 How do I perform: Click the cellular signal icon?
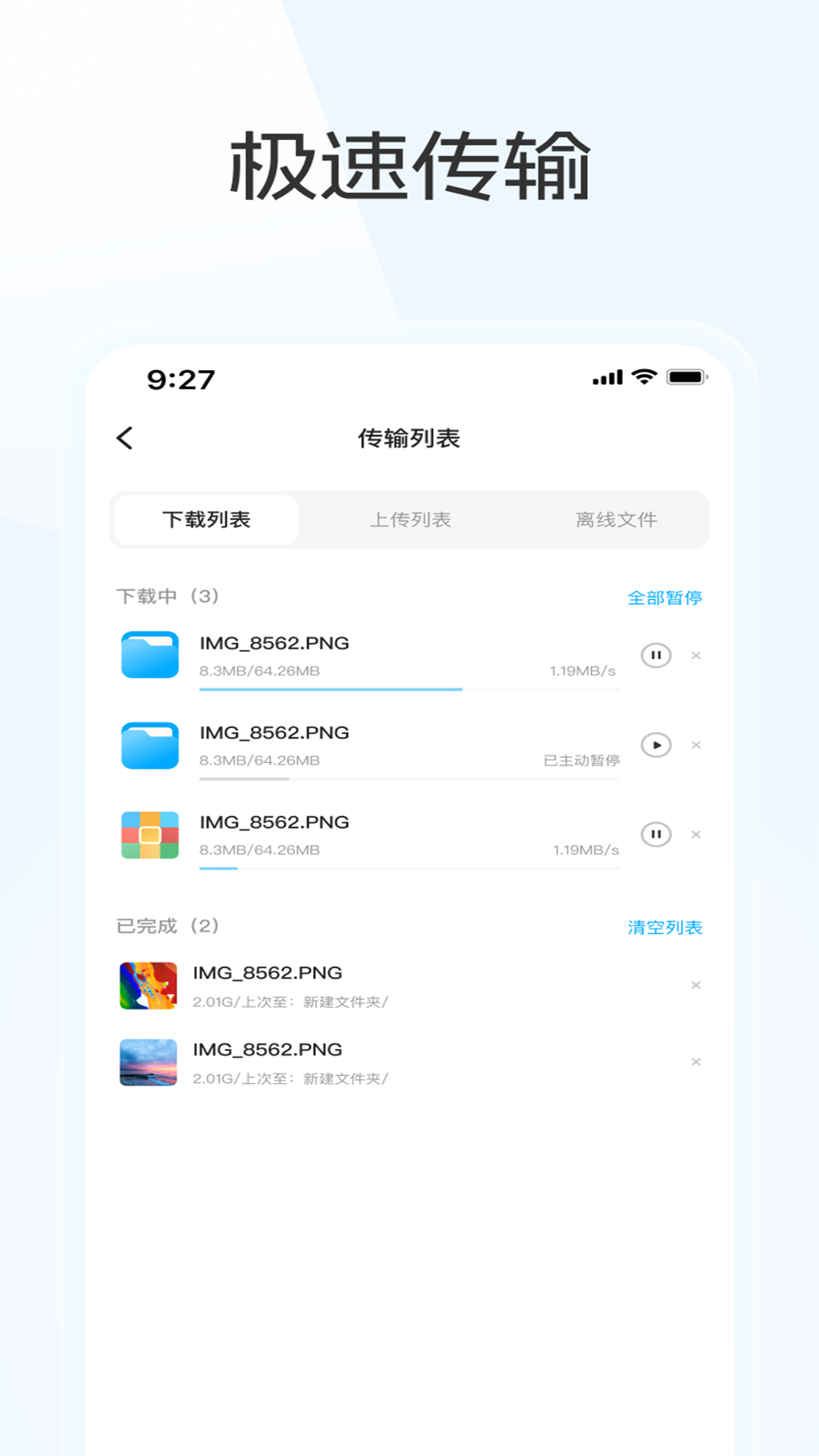(x=606, y=377)
